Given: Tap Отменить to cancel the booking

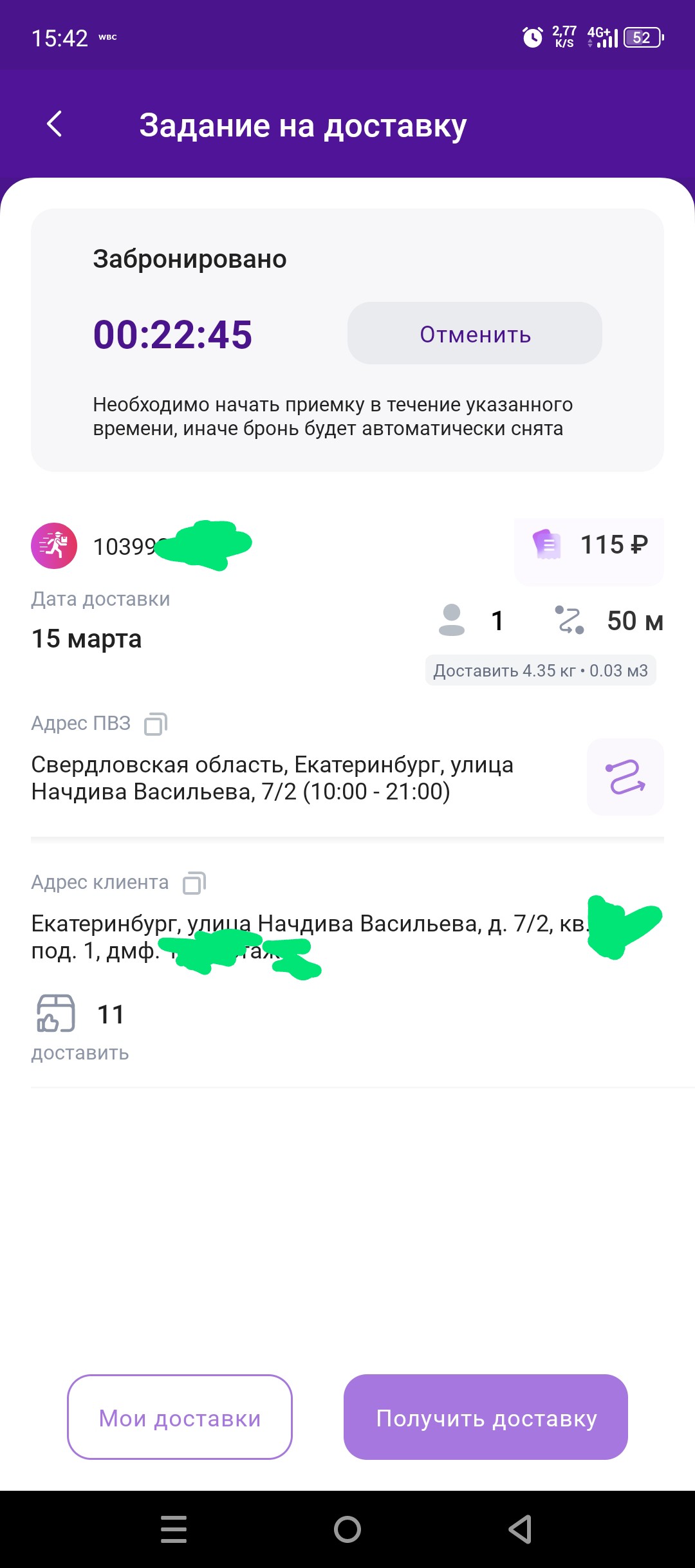Looking at the screenshot, I should [475, 333].
